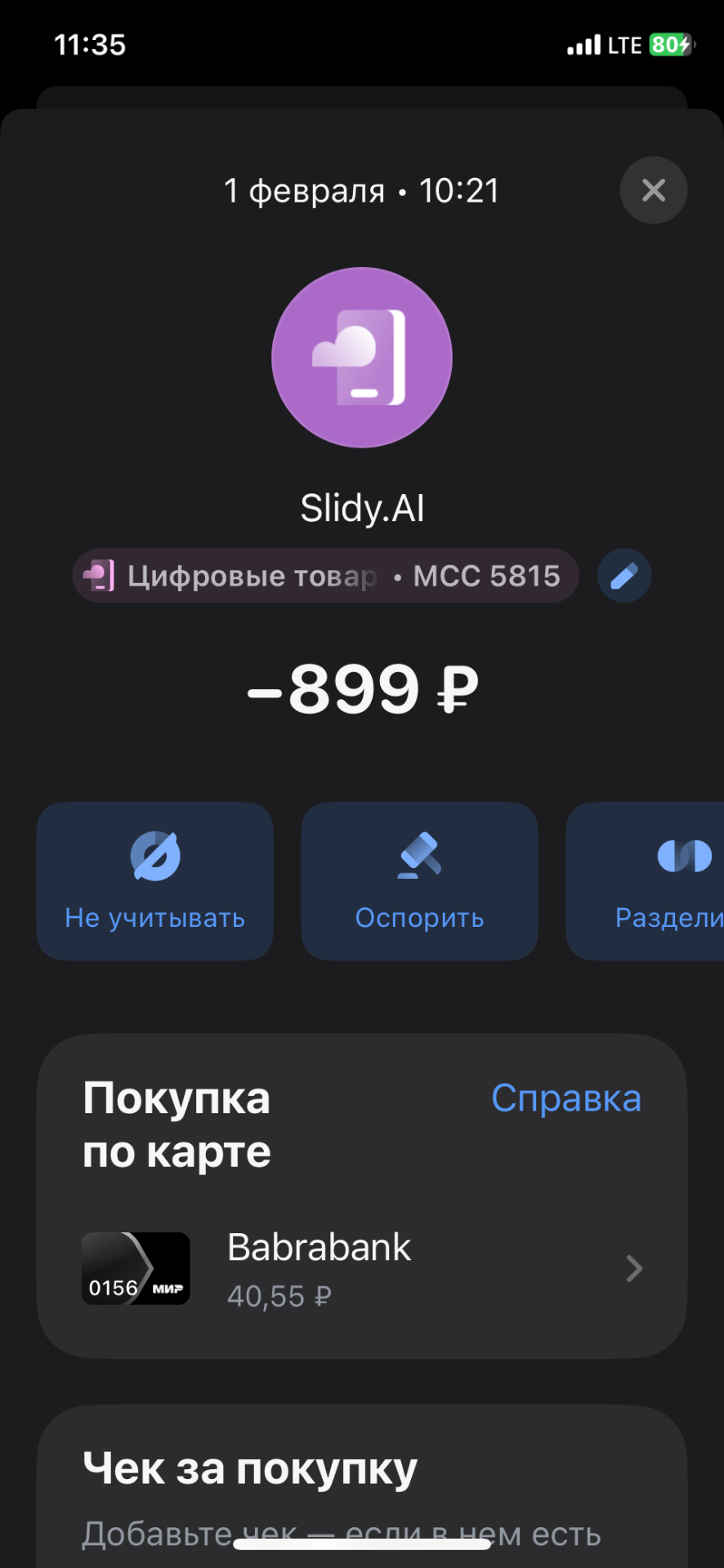Close the transaction details sheet
Image resolution: width=724 pixels, height=1568 pixels.
(653, 190)
